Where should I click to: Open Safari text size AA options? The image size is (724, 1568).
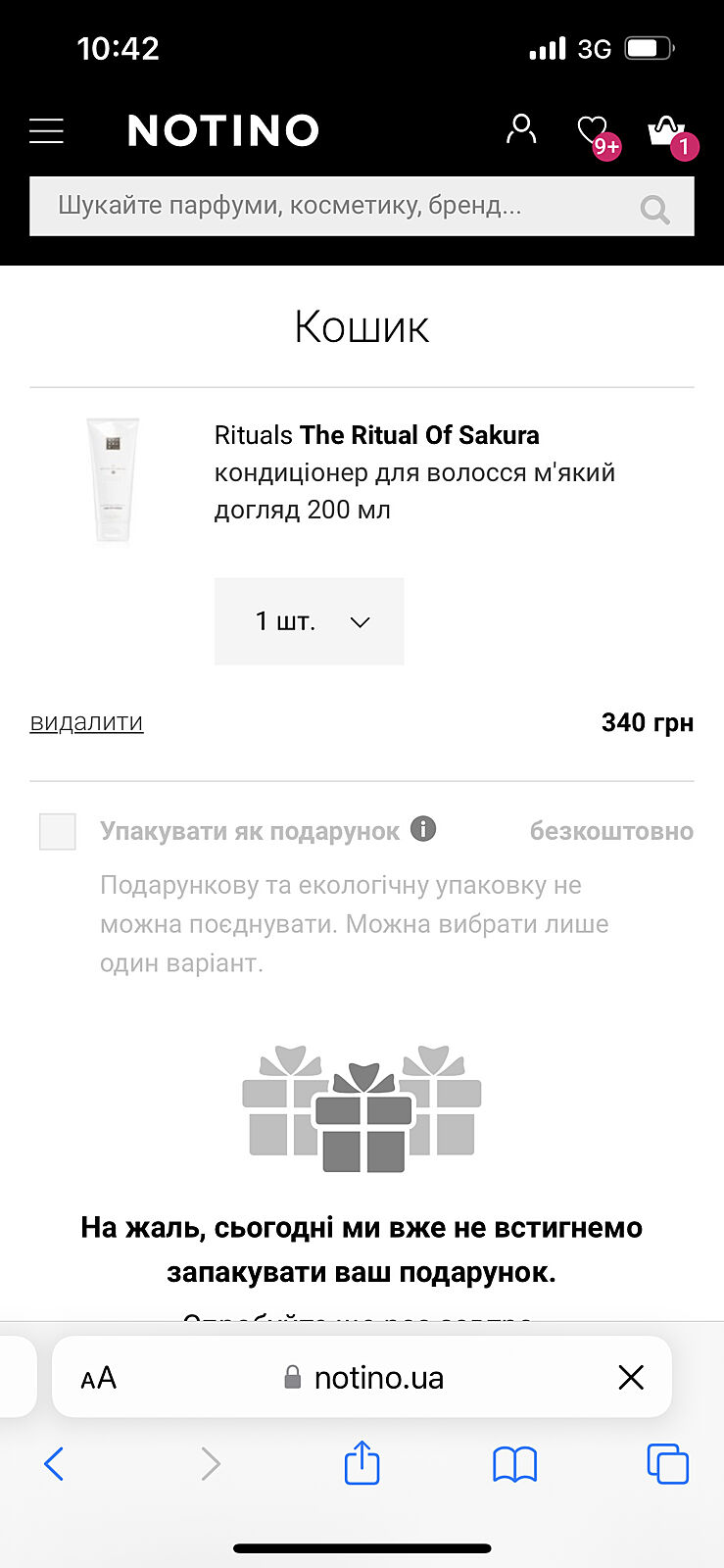click(x=99, y=1378)
